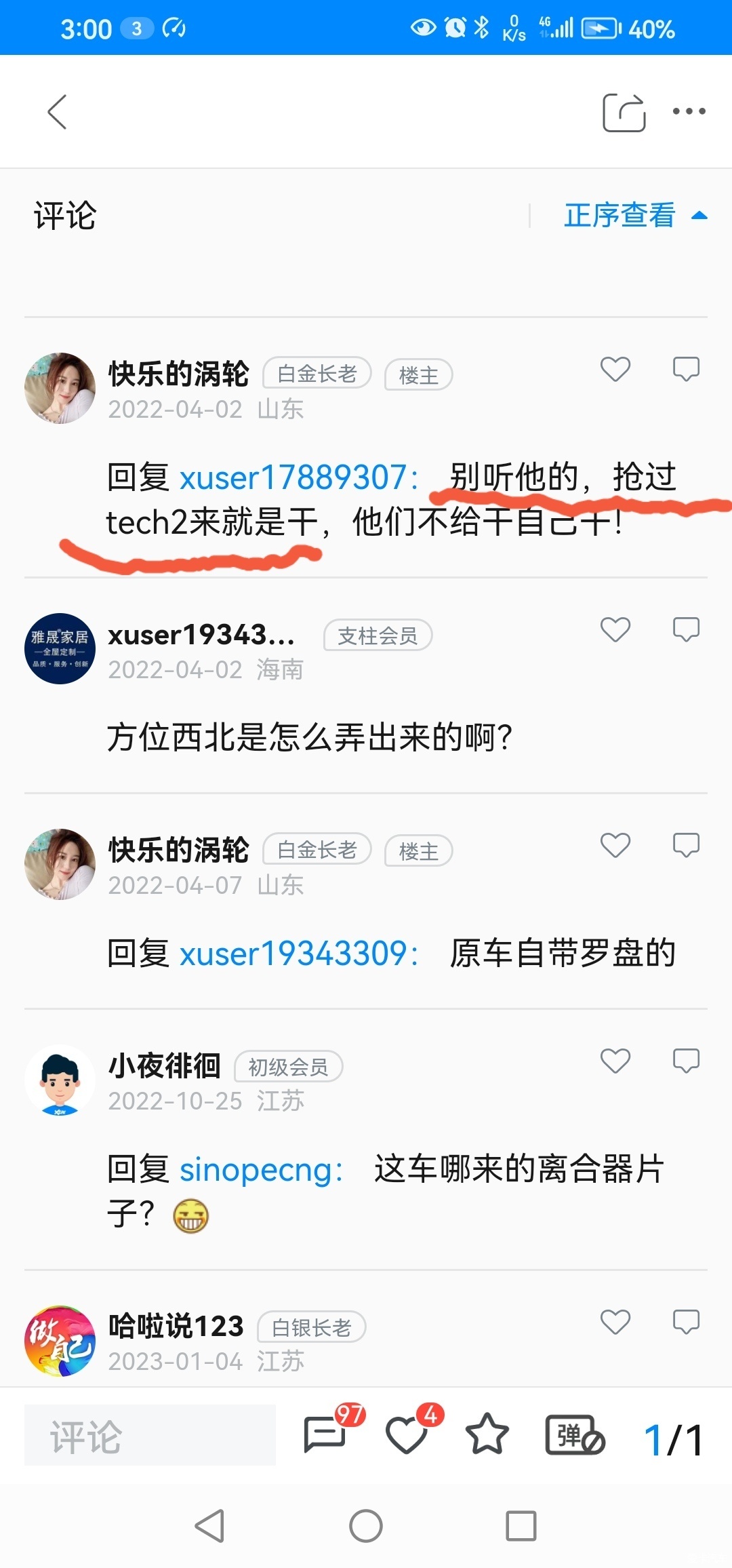Like xuser19343's comment about 方位西北
The width and height of the screenshot is (732, 1568).
click(615, 630)
